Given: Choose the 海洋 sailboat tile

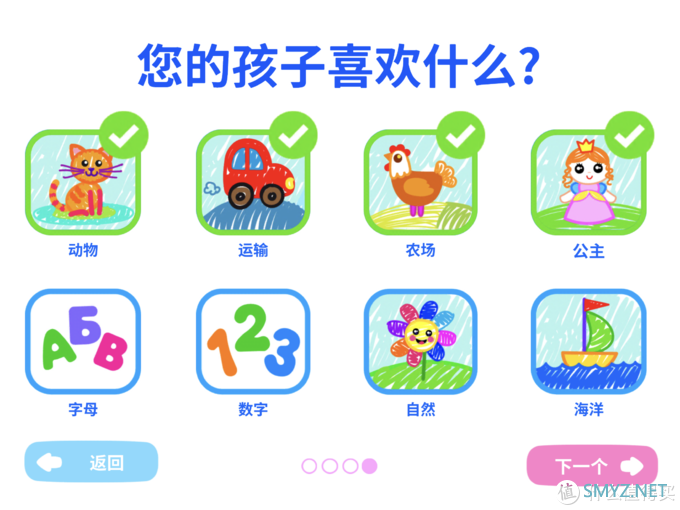Looking at the screenshot, I should pyautogui.click(x=588, y=342).
